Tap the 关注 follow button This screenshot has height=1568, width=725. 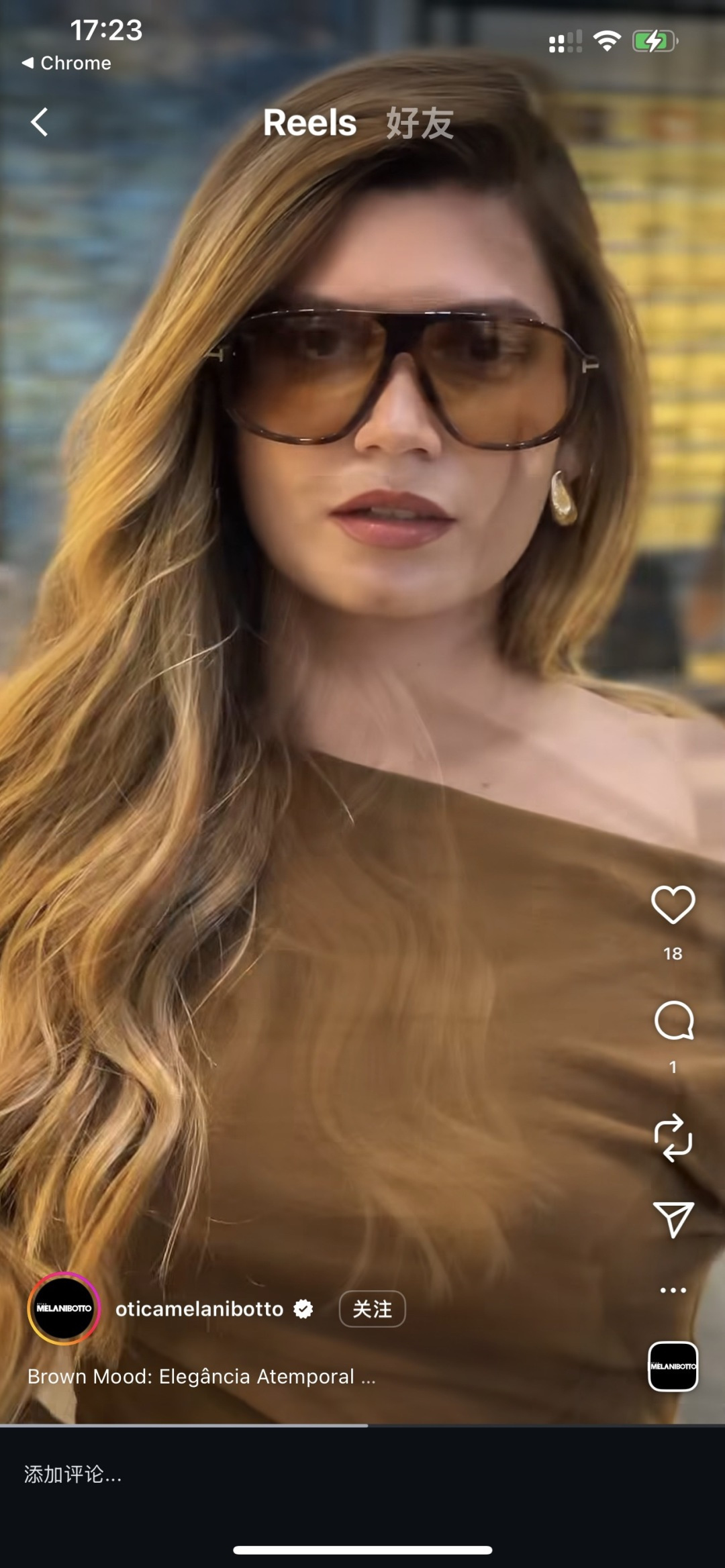[372, 1308]
